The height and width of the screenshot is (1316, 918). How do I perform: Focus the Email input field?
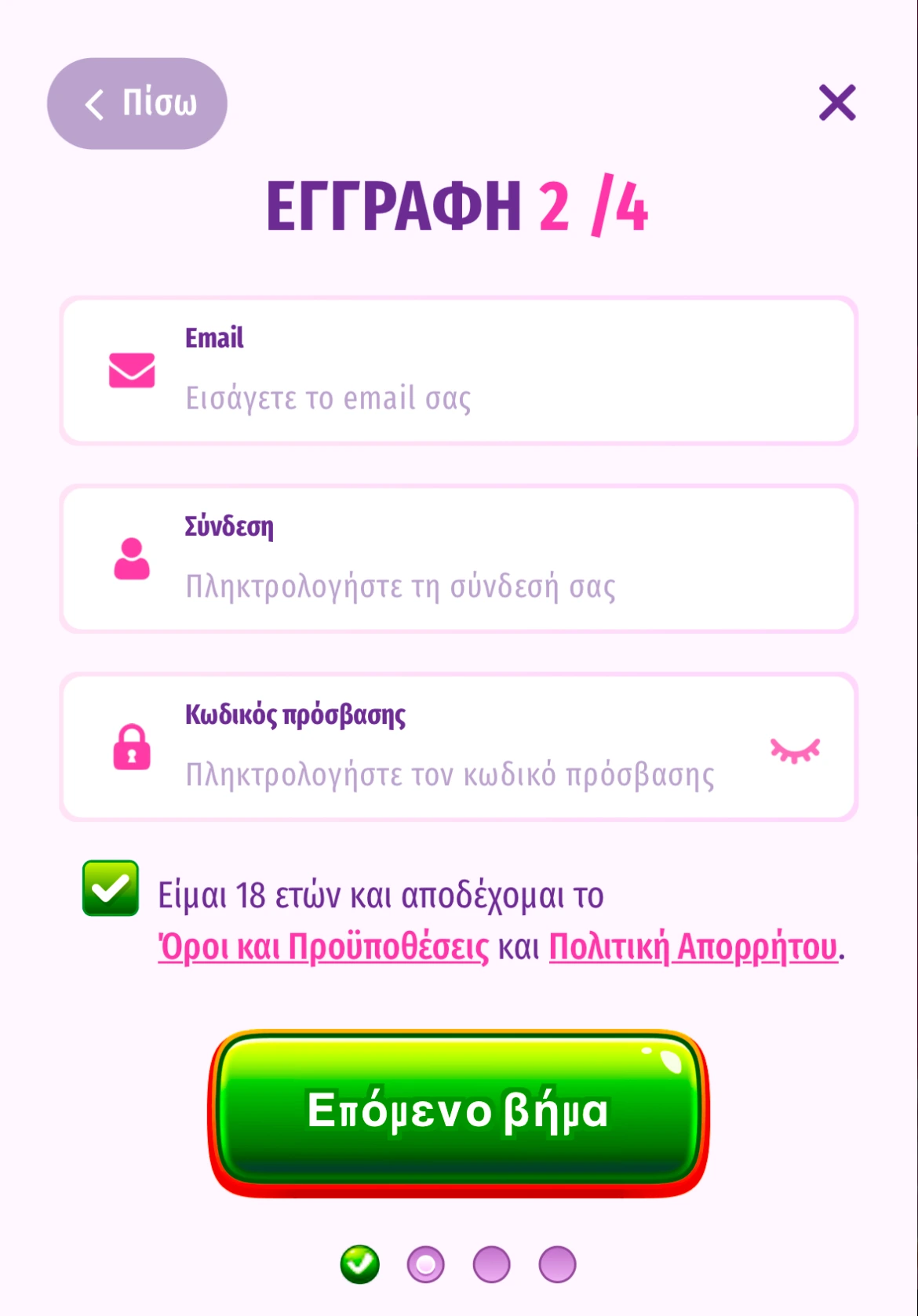[471, 398]
